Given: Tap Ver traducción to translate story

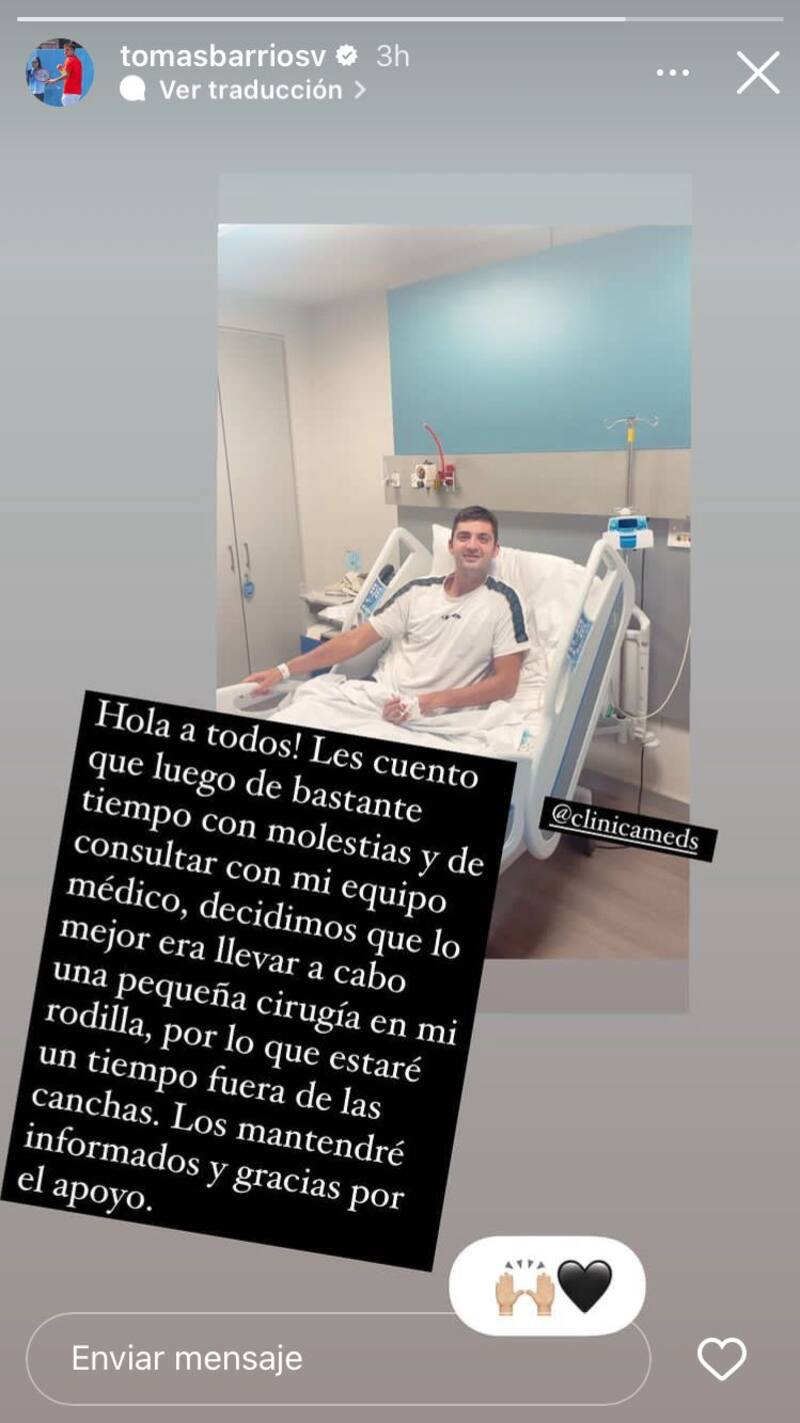Looking at the screenshot, I should coord(250,90).
